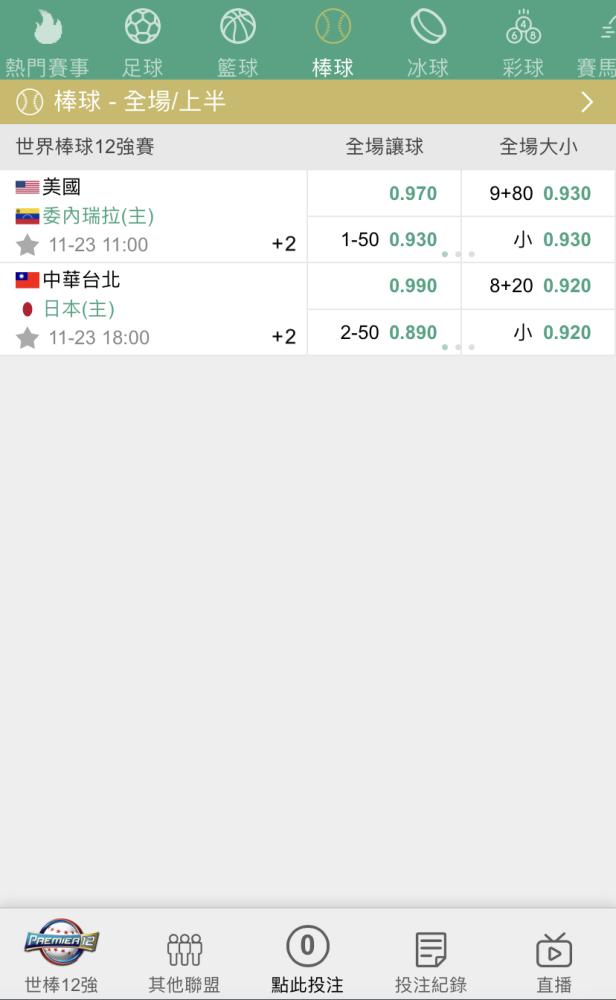
Task: Go to 其他聯盟 tab
Action: pos(184,956)
